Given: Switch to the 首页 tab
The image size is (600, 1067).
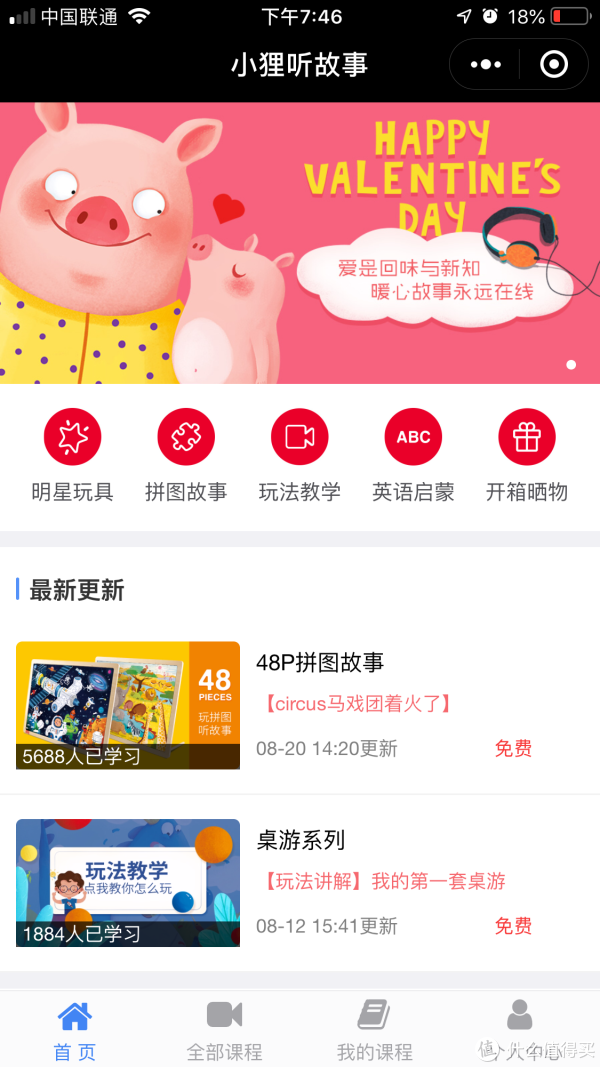Looking at the screenshot, I should pyautogui.click(x=75, y=1030).
